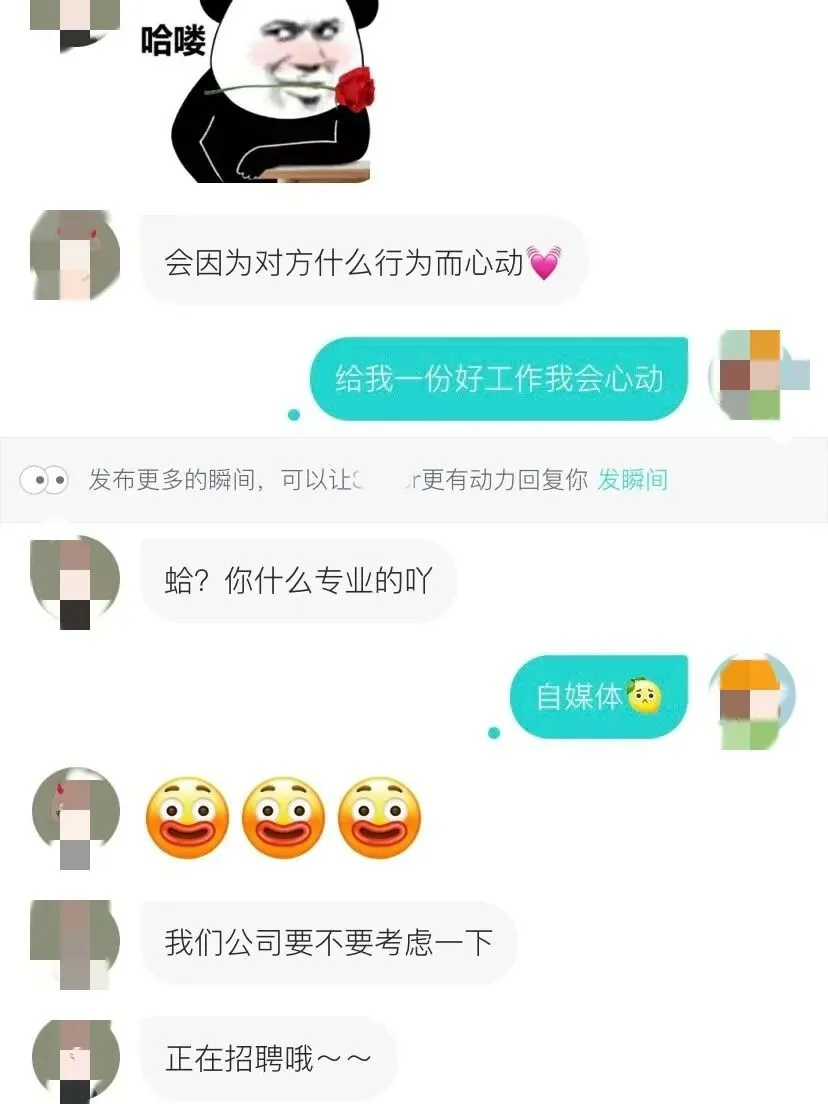Open sender's avatar beside 会因为对方什么行为而心动
This screenshot has width=828, height=1104.
point(75,255)
